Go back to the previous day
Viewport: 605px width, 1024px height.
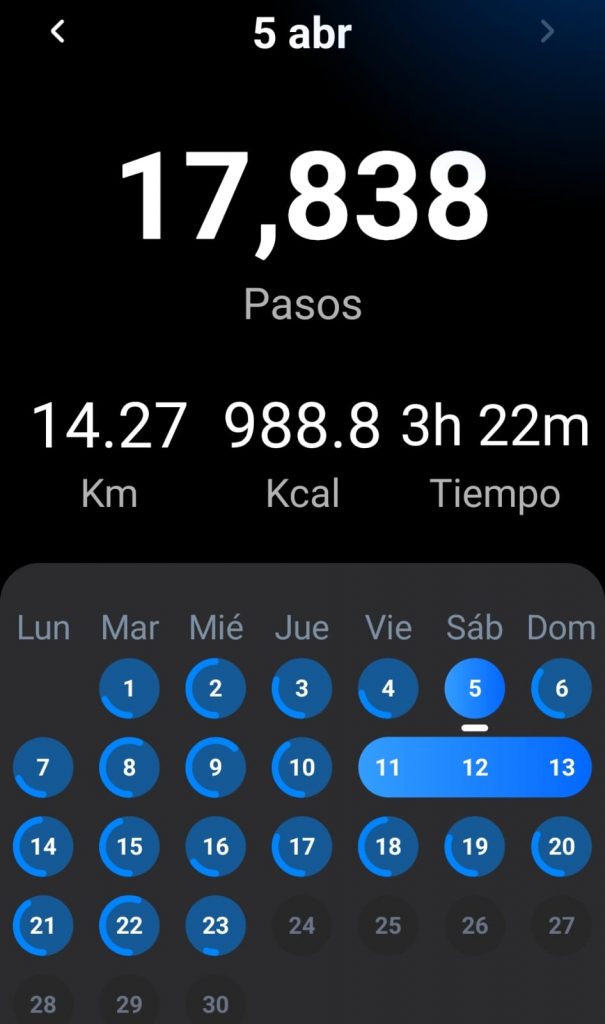[x=58, y=32]
